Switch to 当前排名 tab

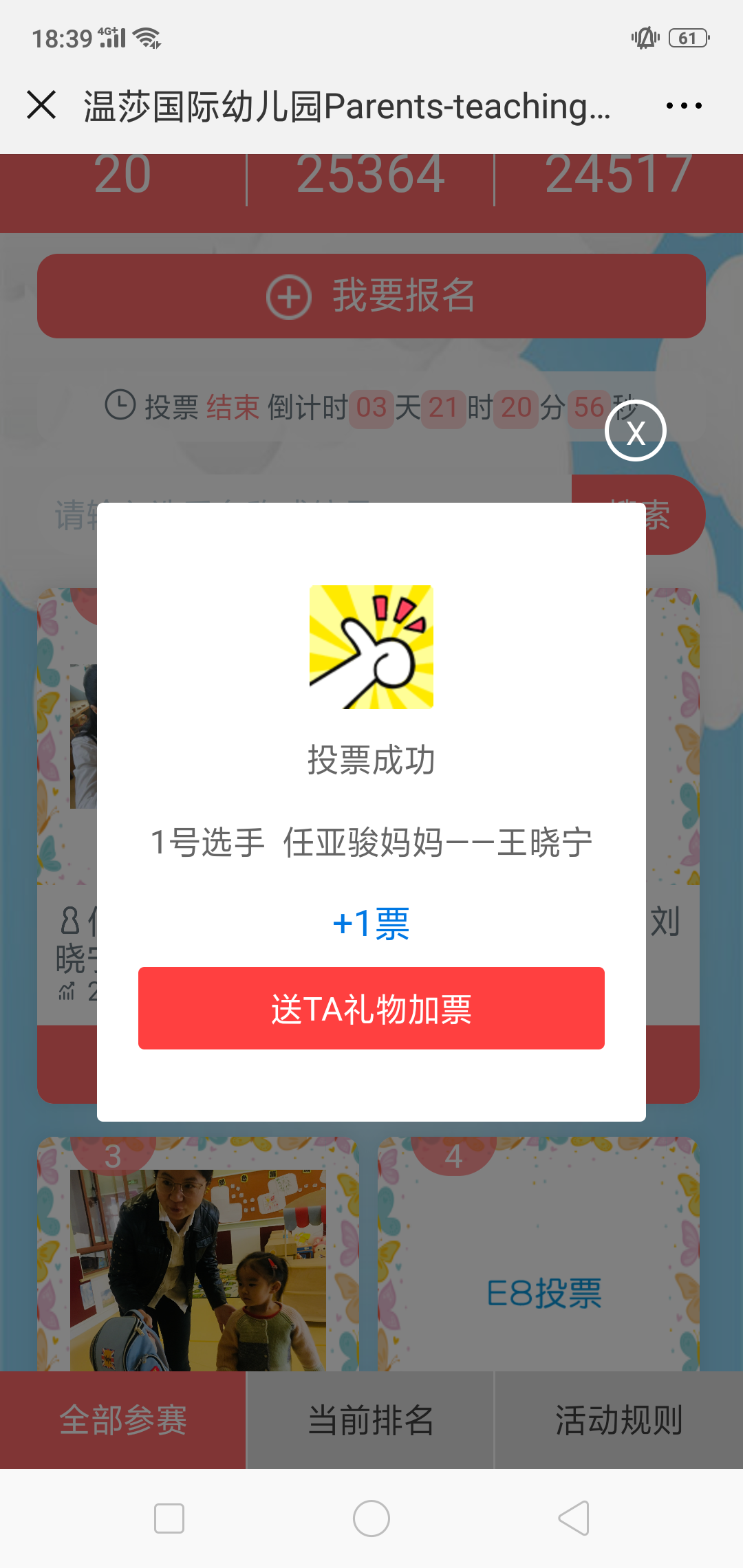(371, 1420)
